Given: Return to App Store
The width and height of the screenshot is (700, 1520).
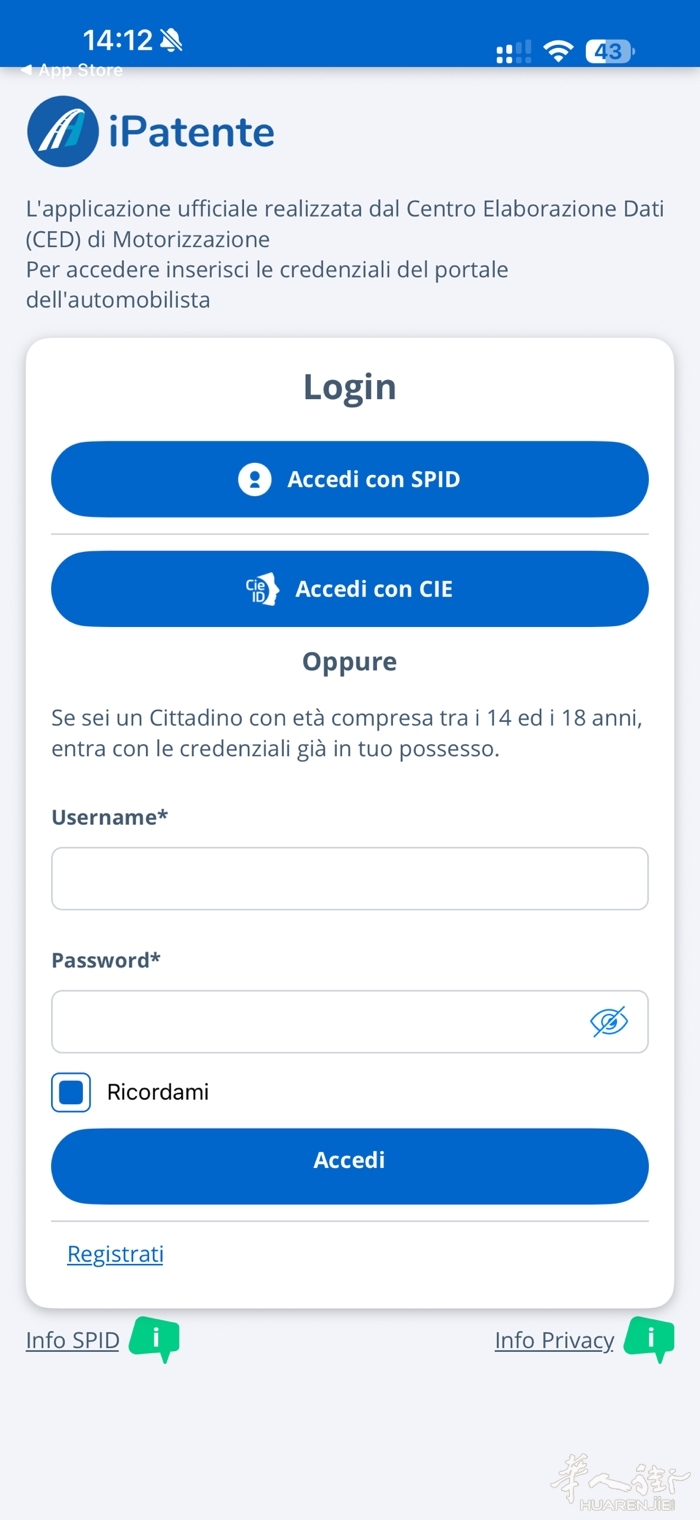Looking at the screenshot, I should (72, 70).
